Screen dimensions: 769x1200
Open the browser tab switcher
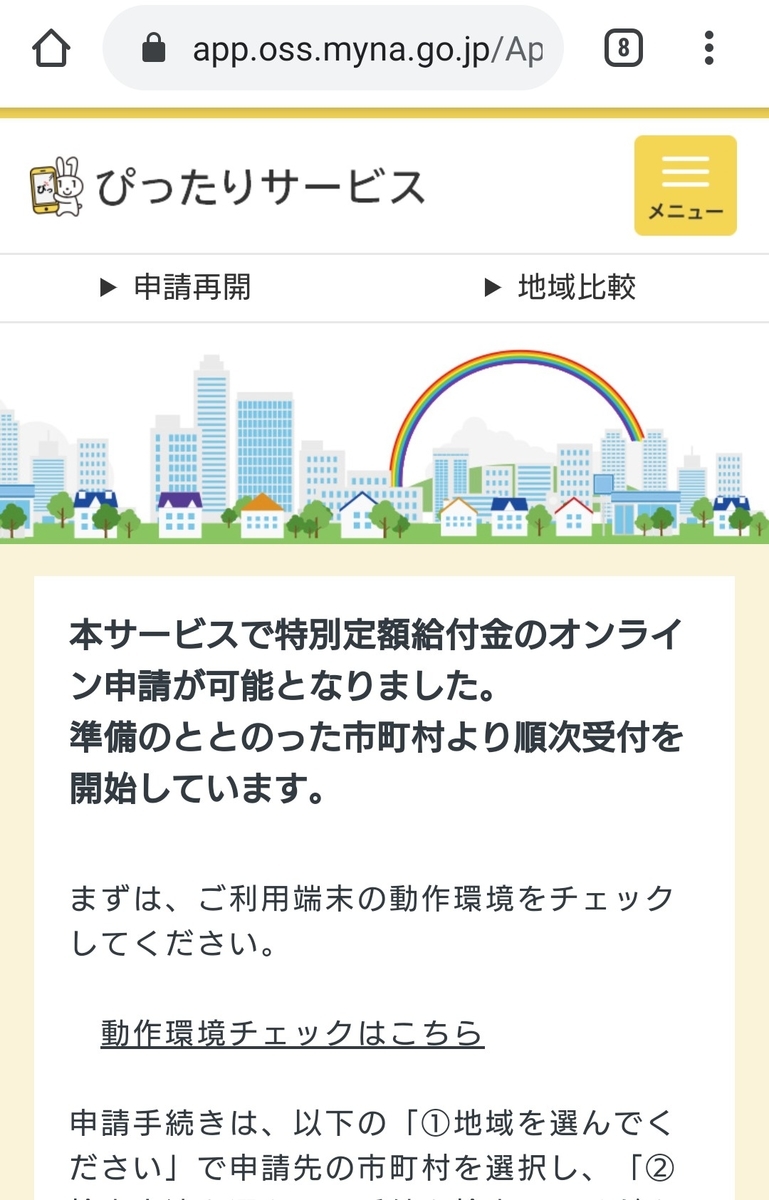pyautogui.click(x=623, y=49)
